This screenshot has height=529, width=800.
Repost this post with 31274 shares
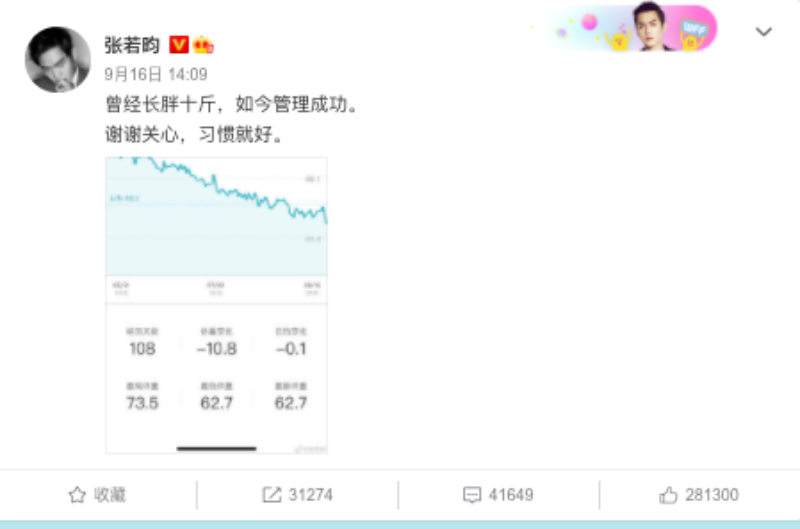pyautogui.click(x=297, y=495)
